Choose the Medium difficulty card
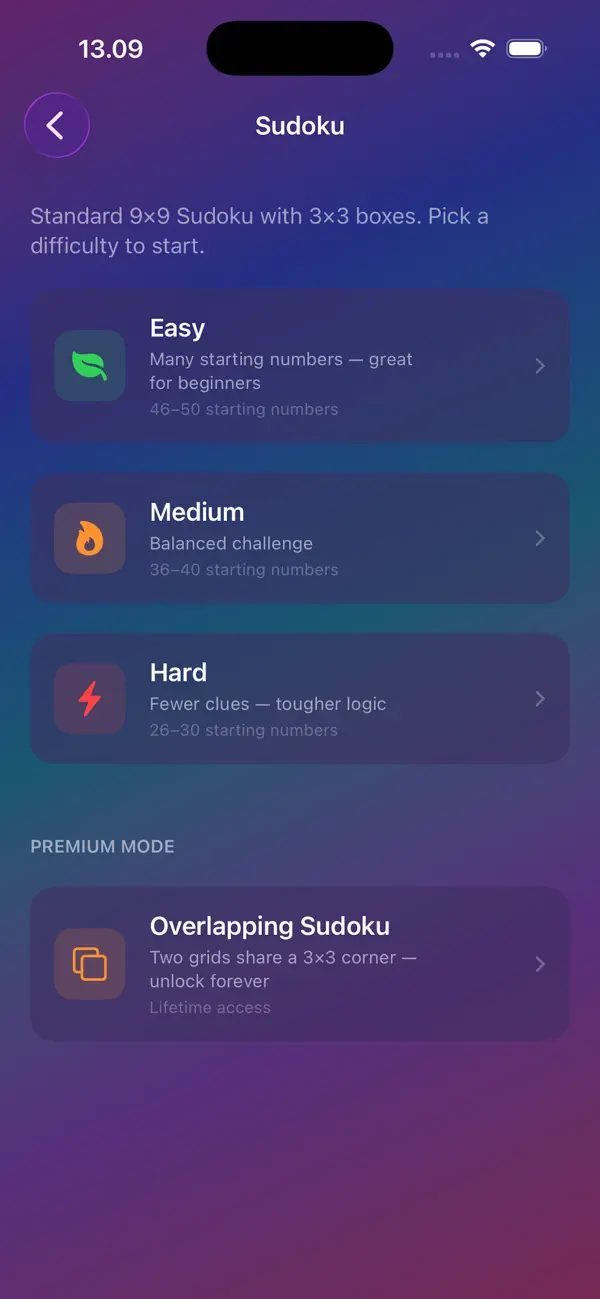Viewport: 600px width, 1299px height. point(300,538)
